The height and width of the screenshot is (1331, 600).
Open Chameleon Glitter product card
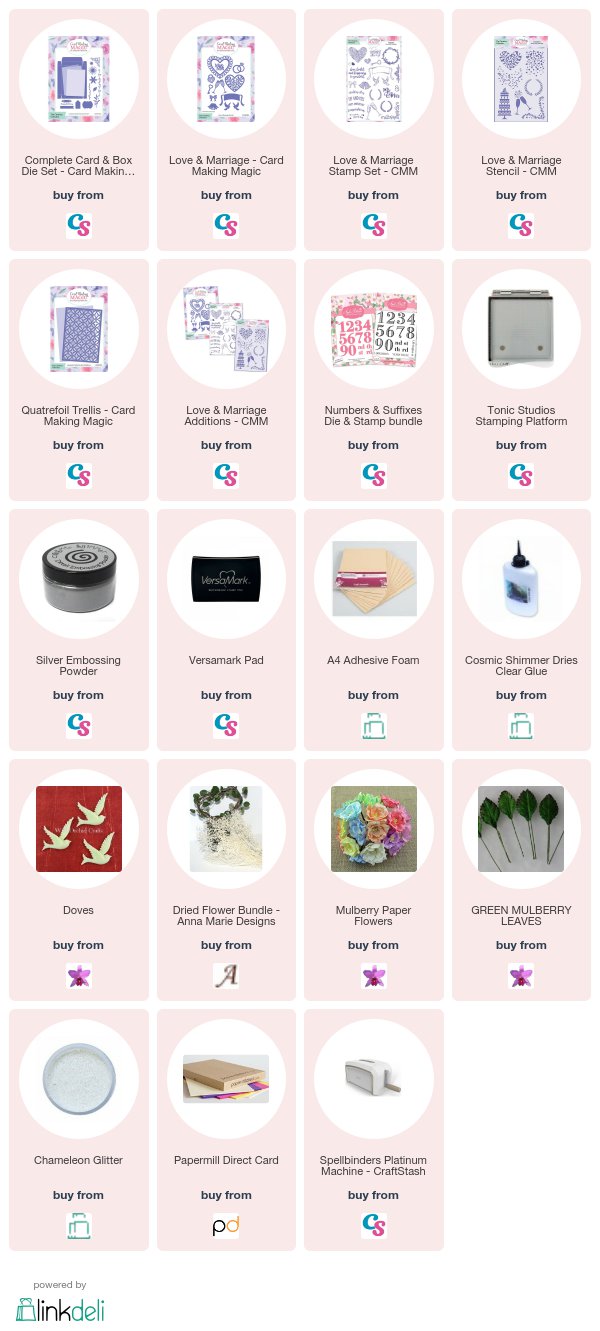(78, 1080)
